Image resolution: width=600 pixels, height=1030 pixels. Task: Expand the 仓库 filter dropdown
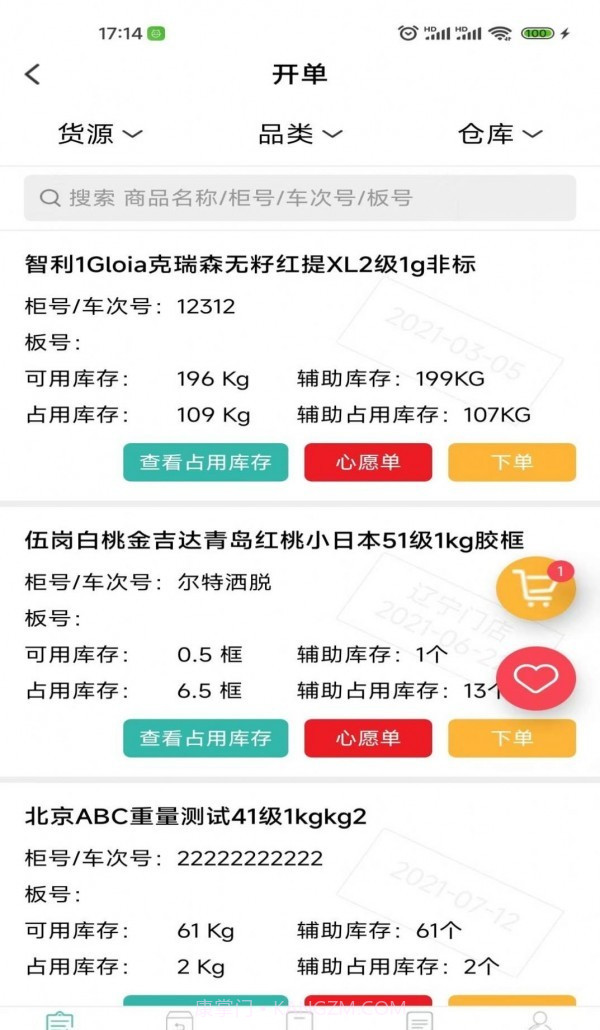coord(500,134)
